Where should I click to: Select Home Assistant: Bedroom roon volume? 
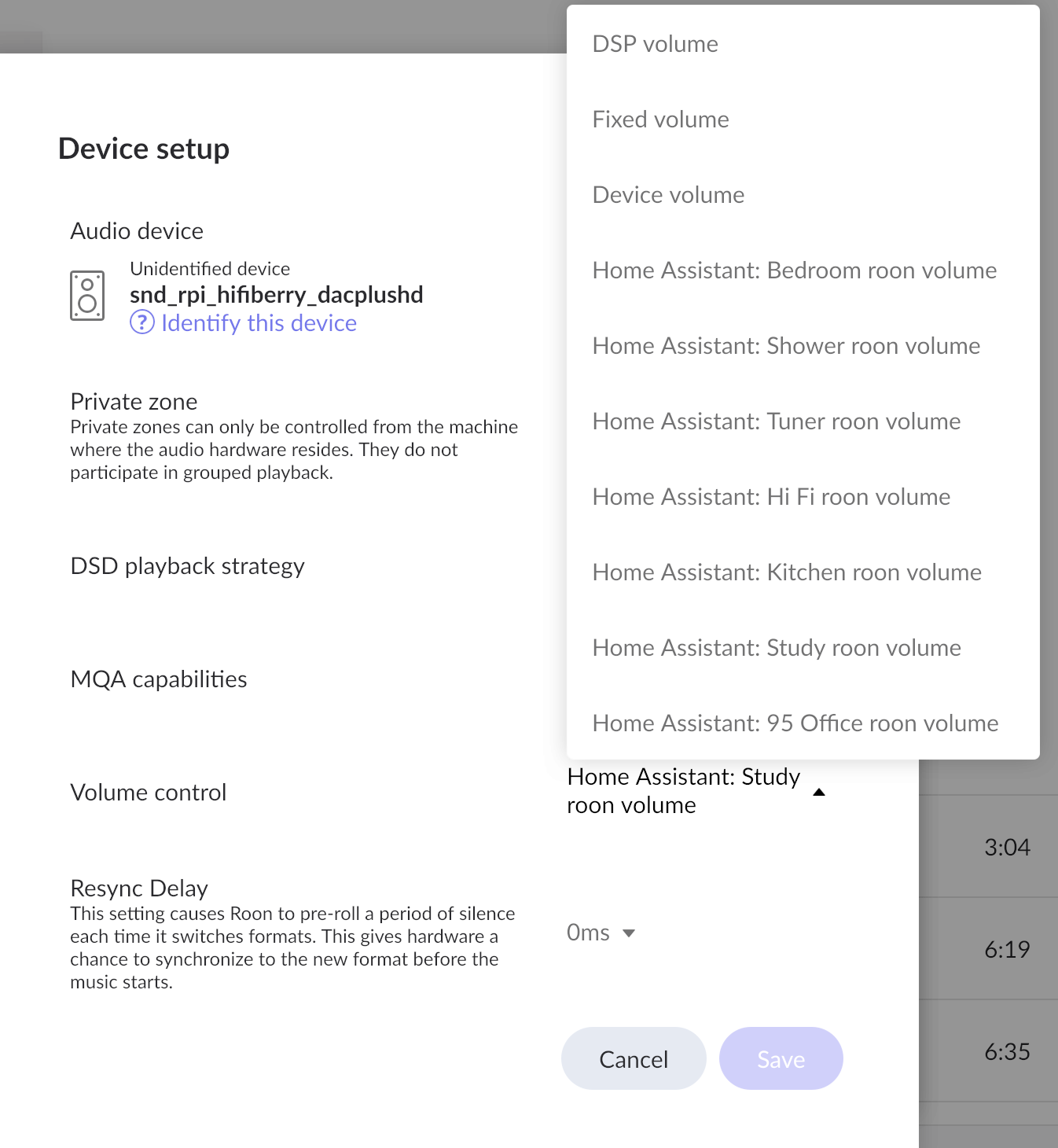(794, 270)
